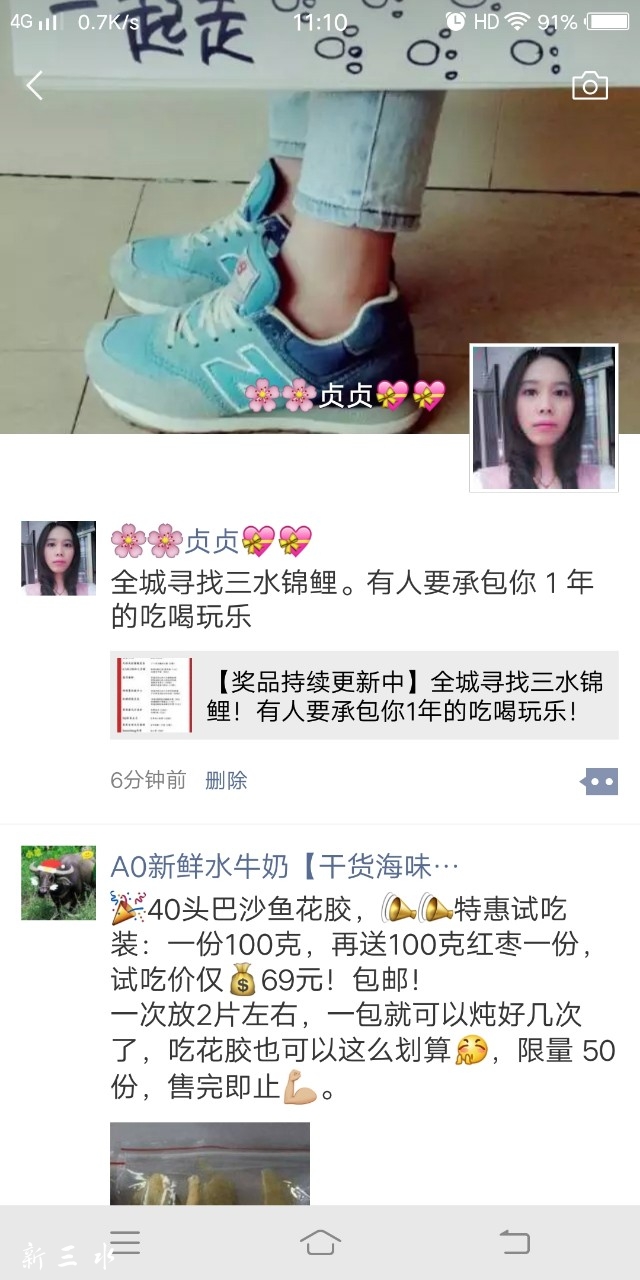640x1280 pixels.
Task: Open the shared article 全城寻找三水锦鲤
Action: [x=364, y=696]
